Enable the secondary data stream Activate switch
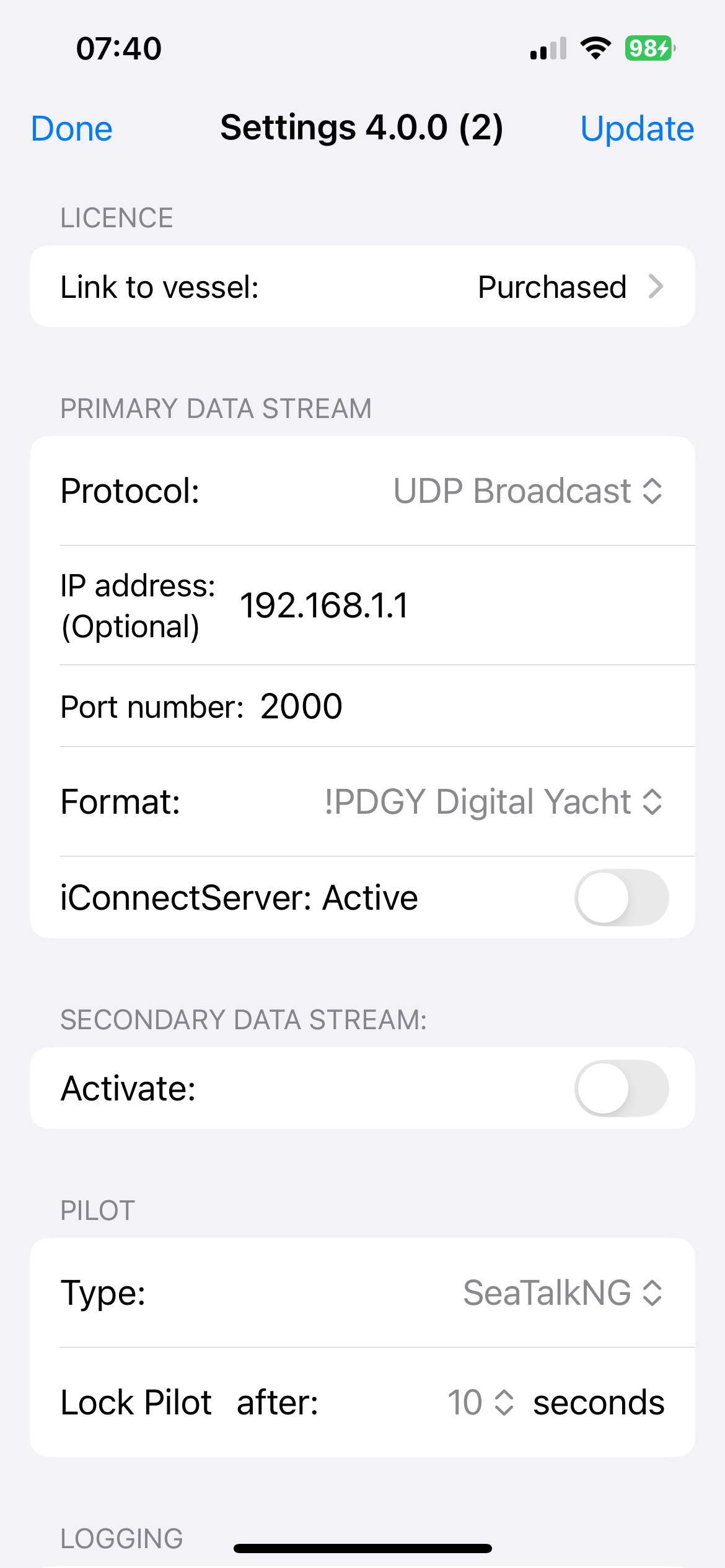Image resolution: width=725 pixels, height=1568 pixels. pyautogui.click(x=622, y=1088)
